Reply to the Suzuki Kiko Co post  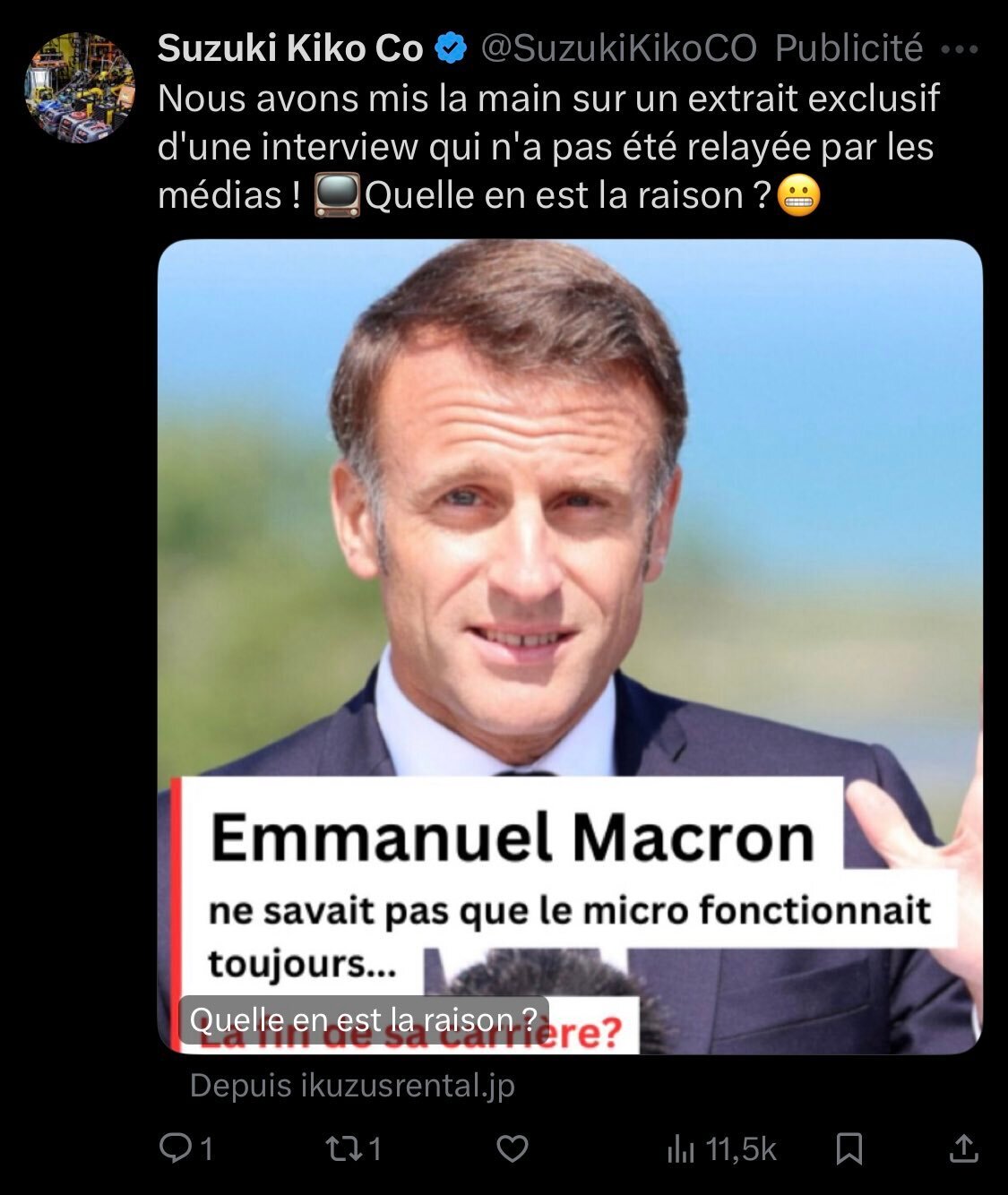pos(175,1148)
